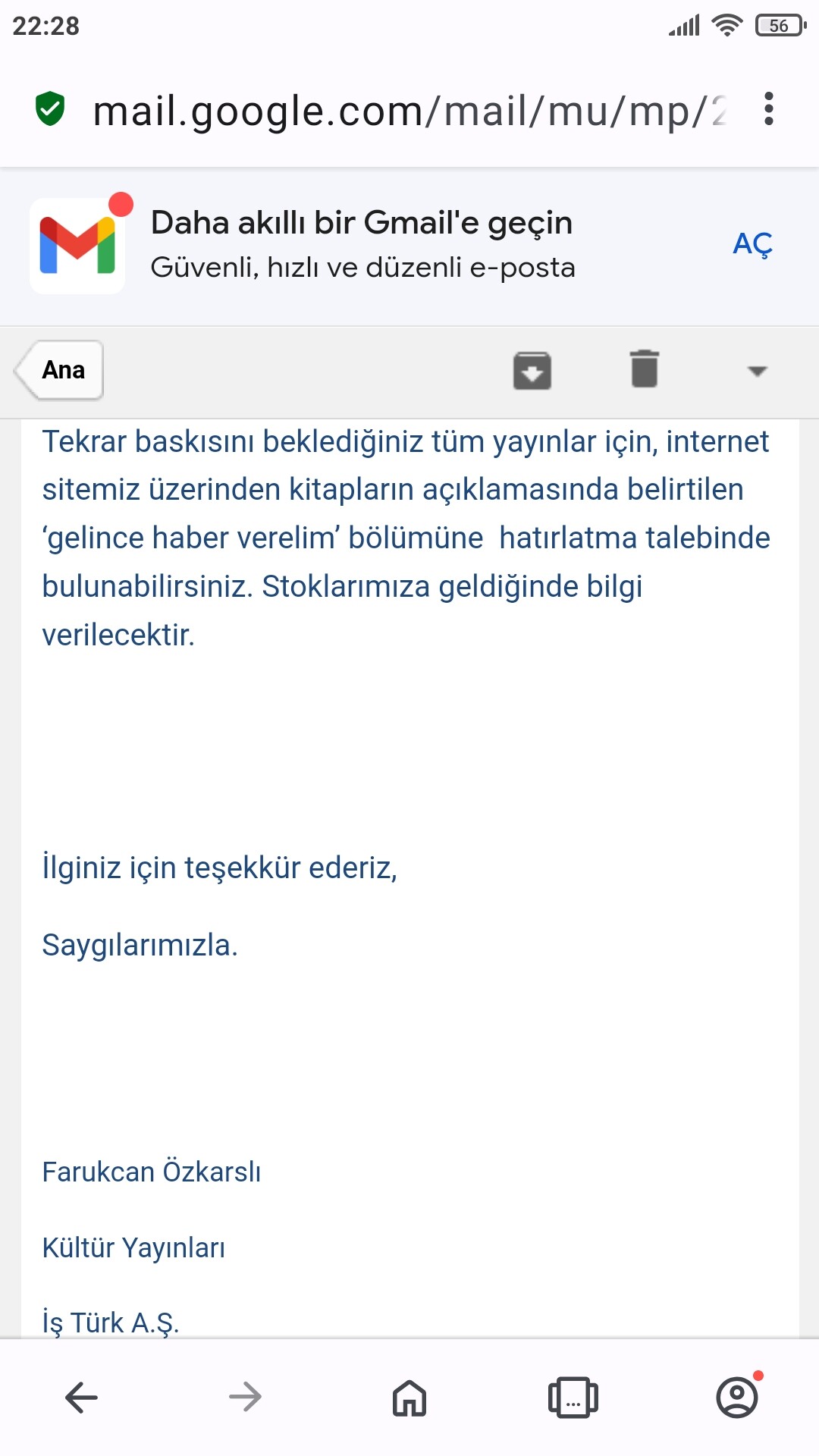
Task: Open the browser tabs switcher
Action: pyautogui.click(x=573, y=1398)
